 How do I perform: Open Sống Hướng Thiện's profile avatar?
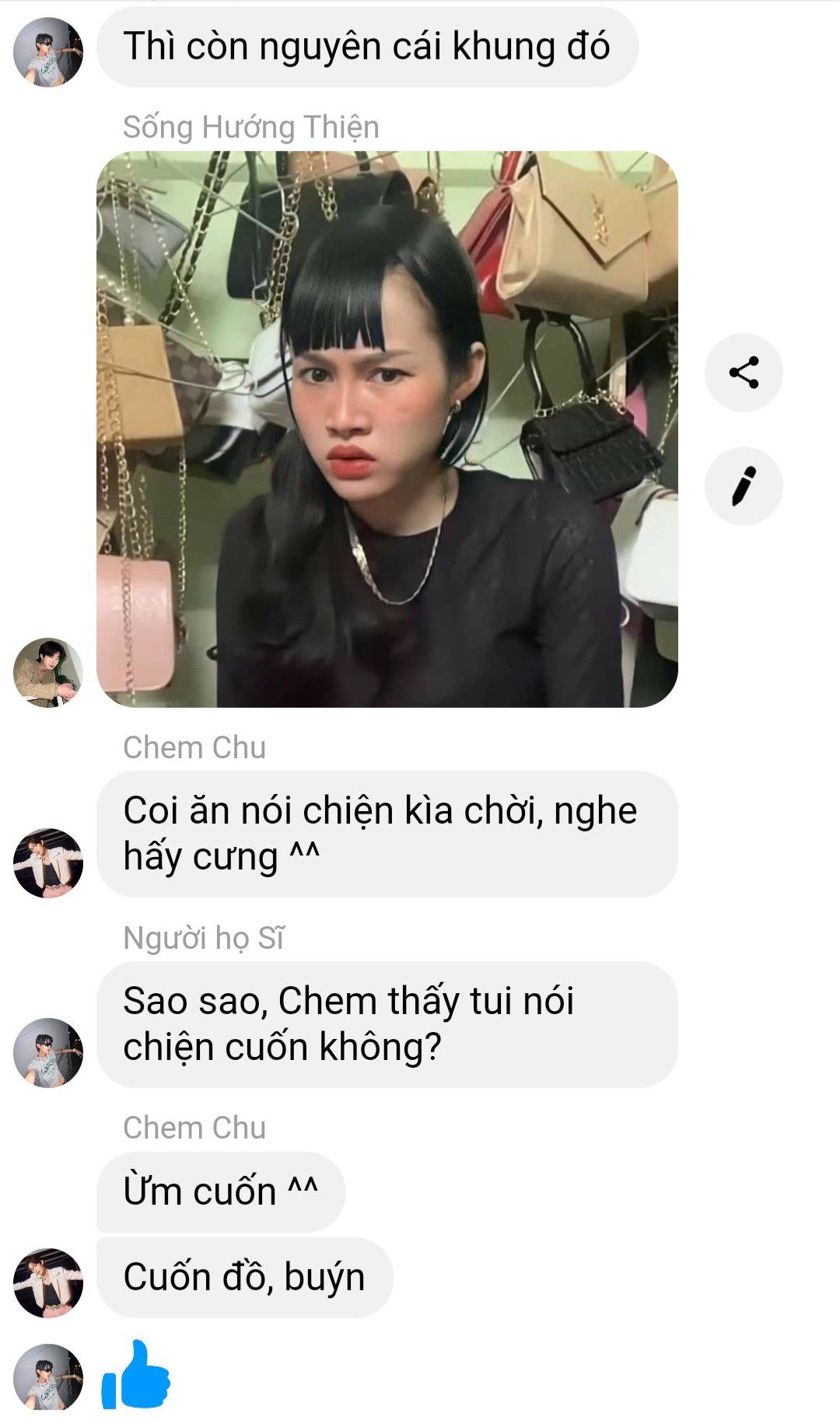click(x=48, y=673)
